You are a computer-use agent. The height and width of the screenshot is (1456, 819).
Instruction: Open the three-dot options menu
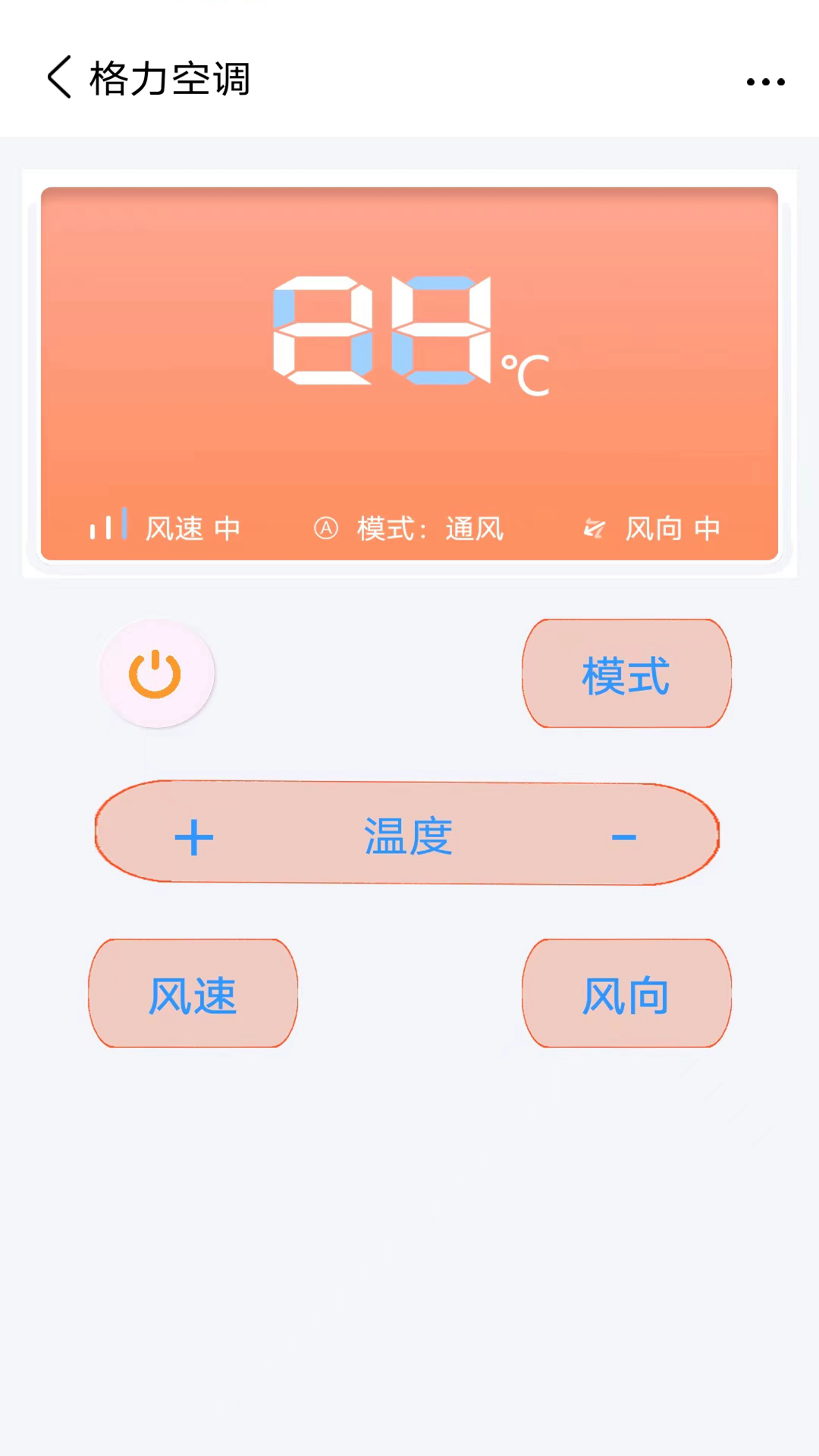pos(765,81)
